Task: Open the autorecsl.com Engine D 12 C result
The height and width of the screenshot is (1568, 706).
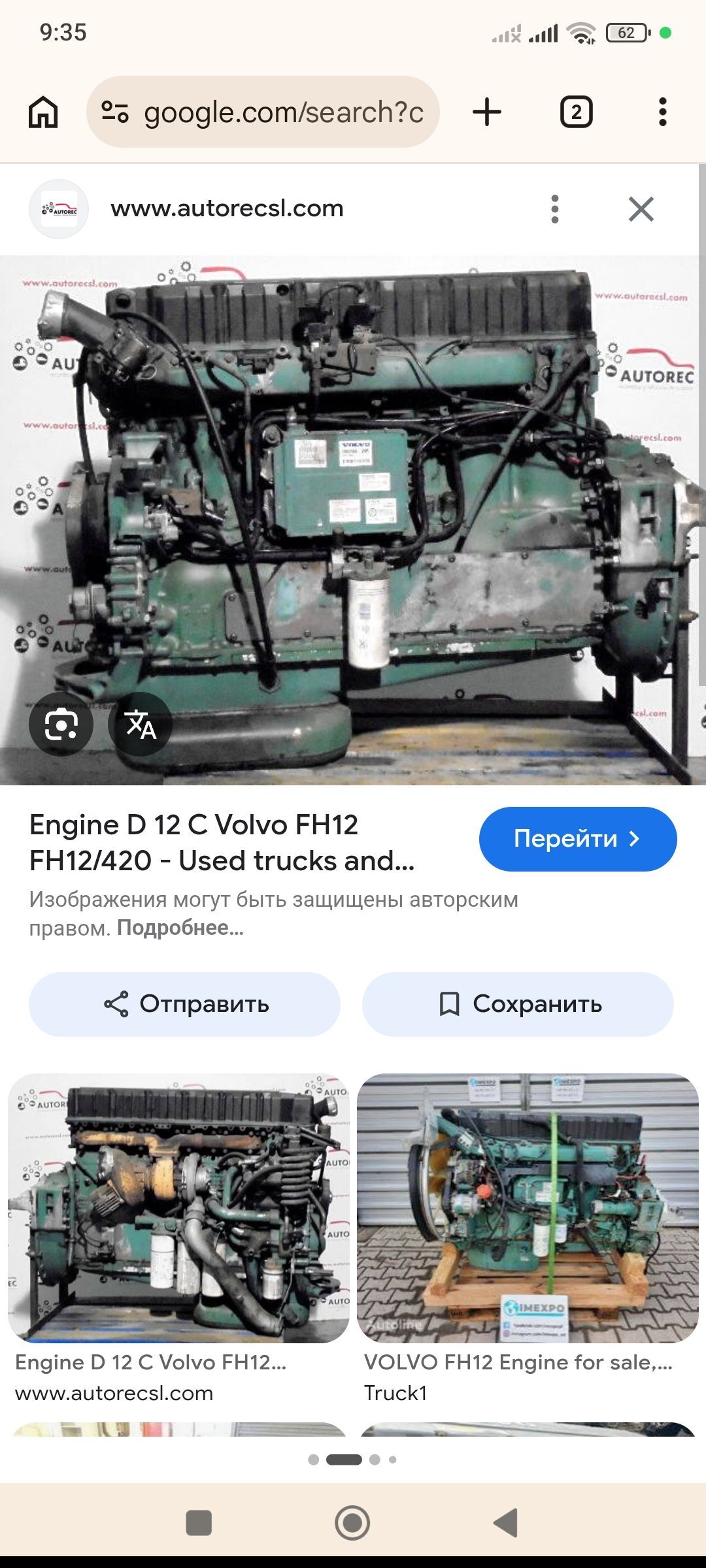Action: (x=178, y=1209)
